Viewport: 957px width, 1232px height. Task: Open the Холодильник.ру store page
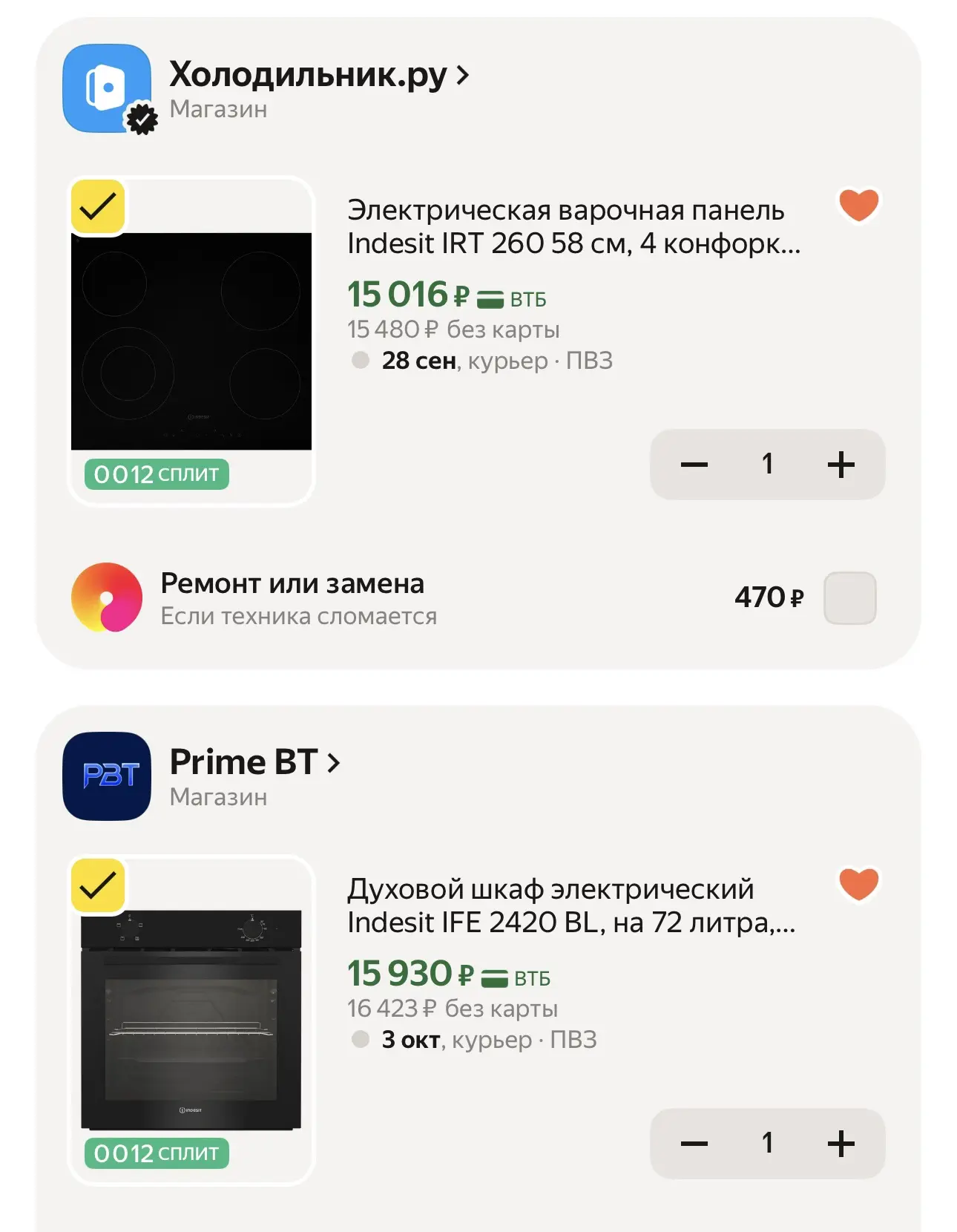click(x=319, y=75)
